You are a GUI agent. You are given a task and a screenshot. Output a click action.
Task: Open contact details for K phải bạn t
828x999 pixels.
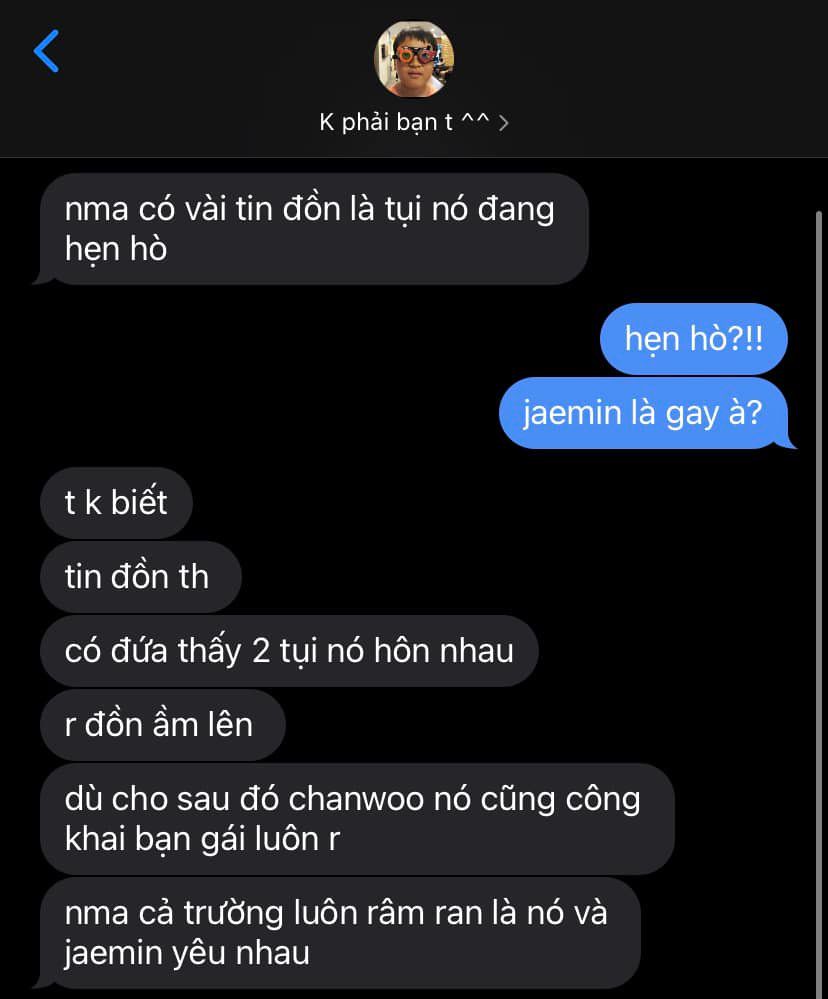413,123
